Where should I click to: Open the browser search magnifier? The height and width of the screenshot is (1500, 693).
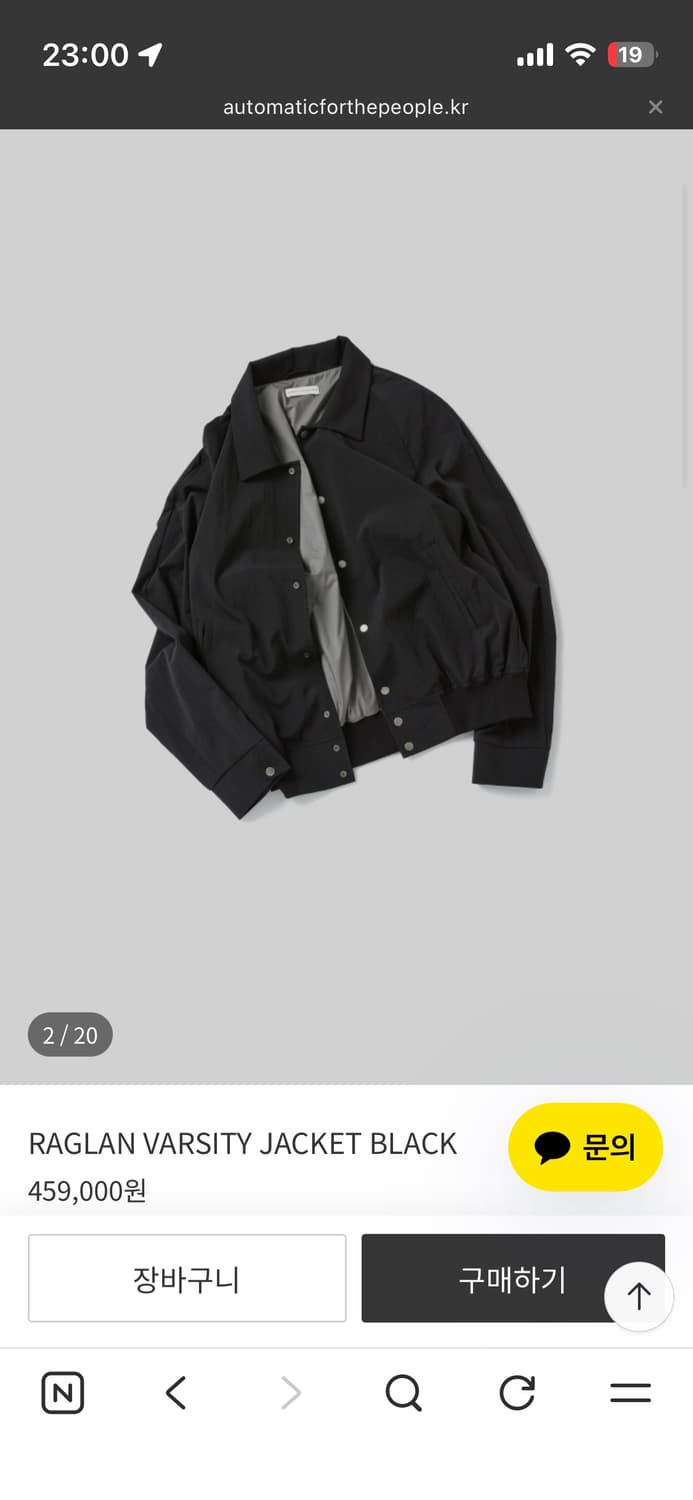pyautogui.click(x=403, y=1393)
